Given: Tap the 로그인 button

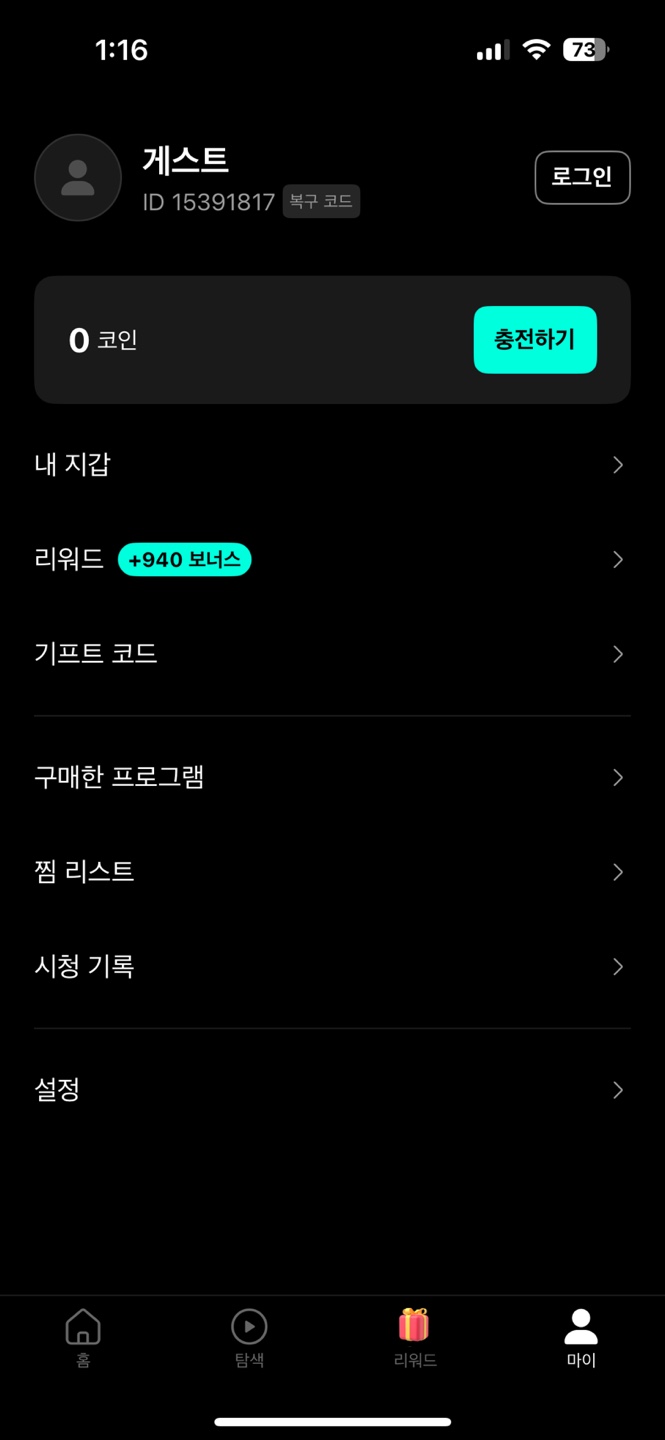Looking at the screenshot, I should pyautogui.click(x=582, y=178).
